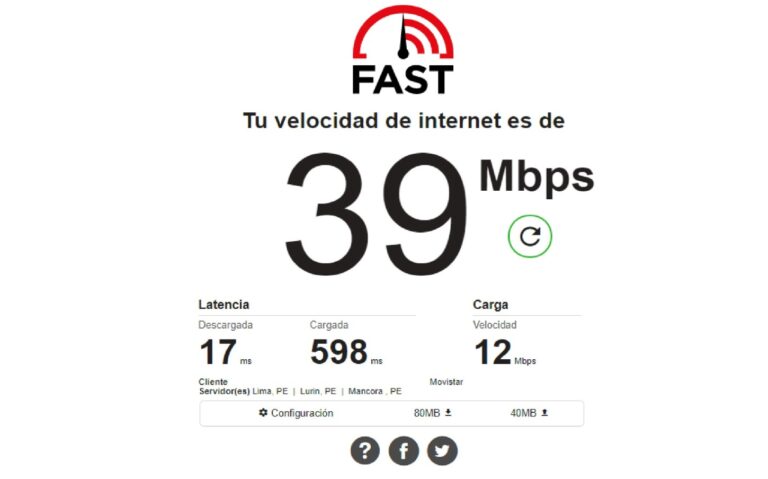Viewport: 768px width, 479px height.
Task: Open the Configuración settings
Action: (x=295, y=413)
